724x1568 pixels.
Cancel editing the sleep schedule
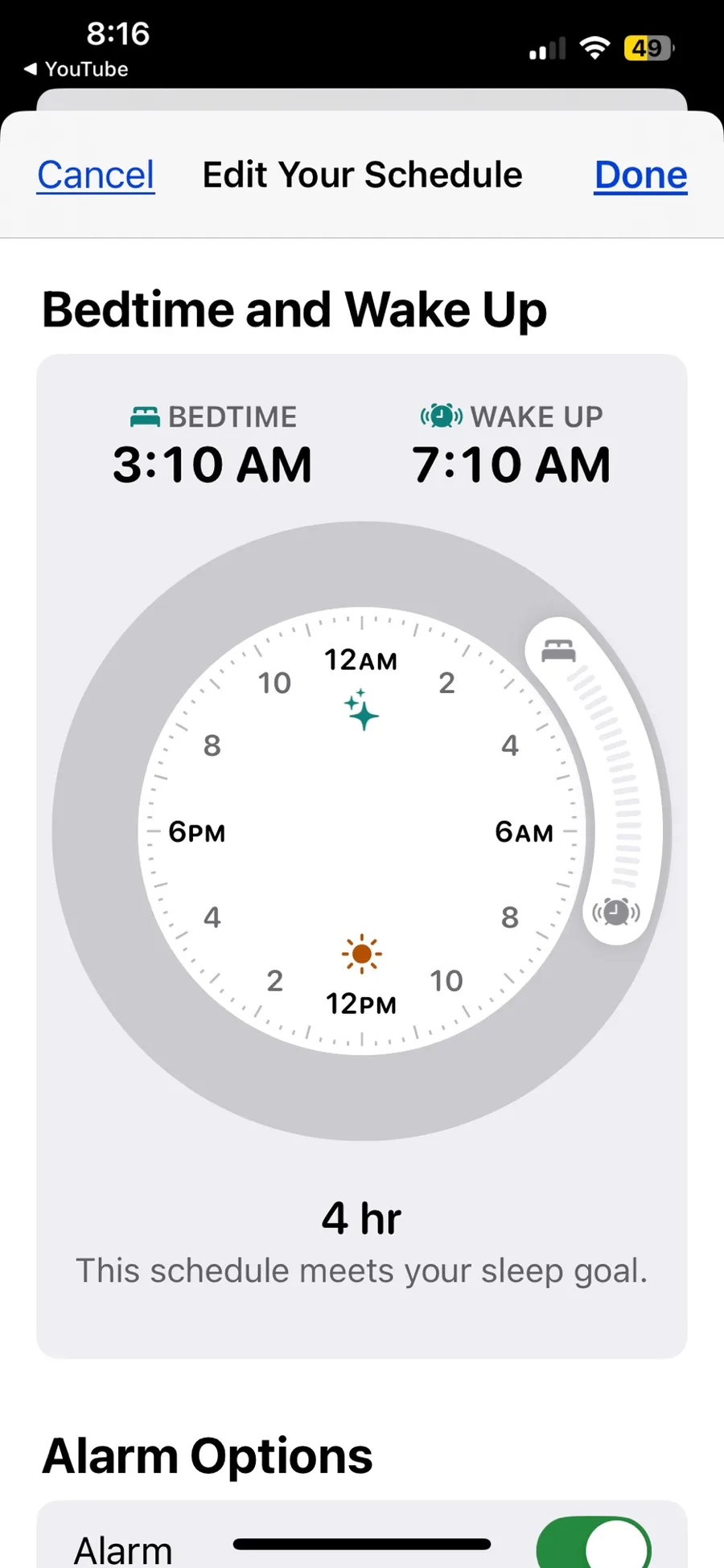pos(96,175)
